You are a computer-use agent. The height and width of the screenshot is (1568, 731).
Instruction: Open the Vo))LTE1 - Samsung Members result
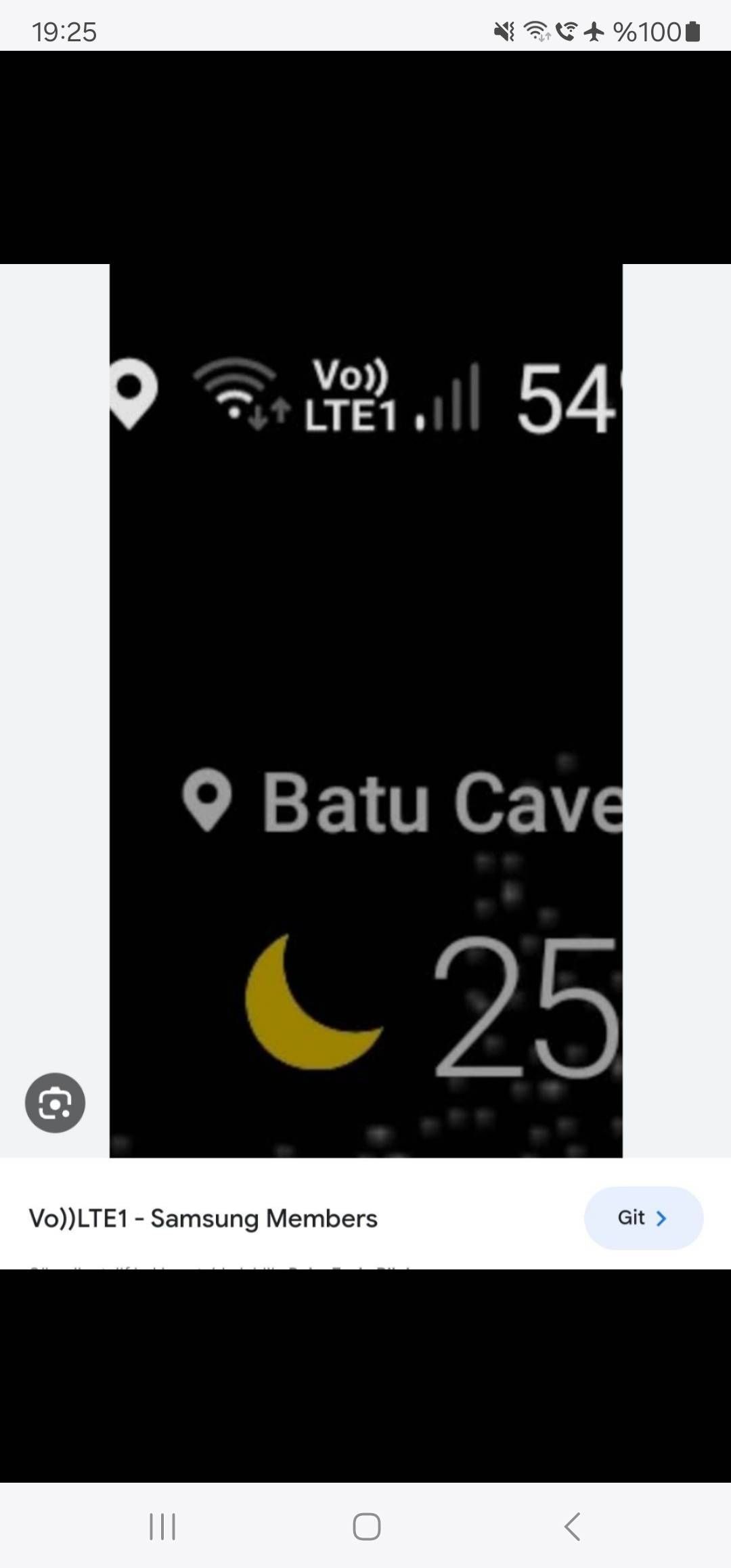203,1219
